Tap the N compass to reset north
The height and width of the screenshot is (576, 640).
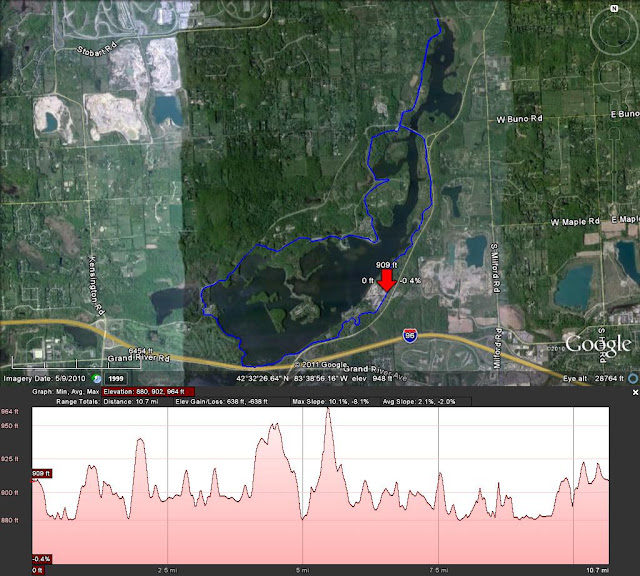point(614,8)
